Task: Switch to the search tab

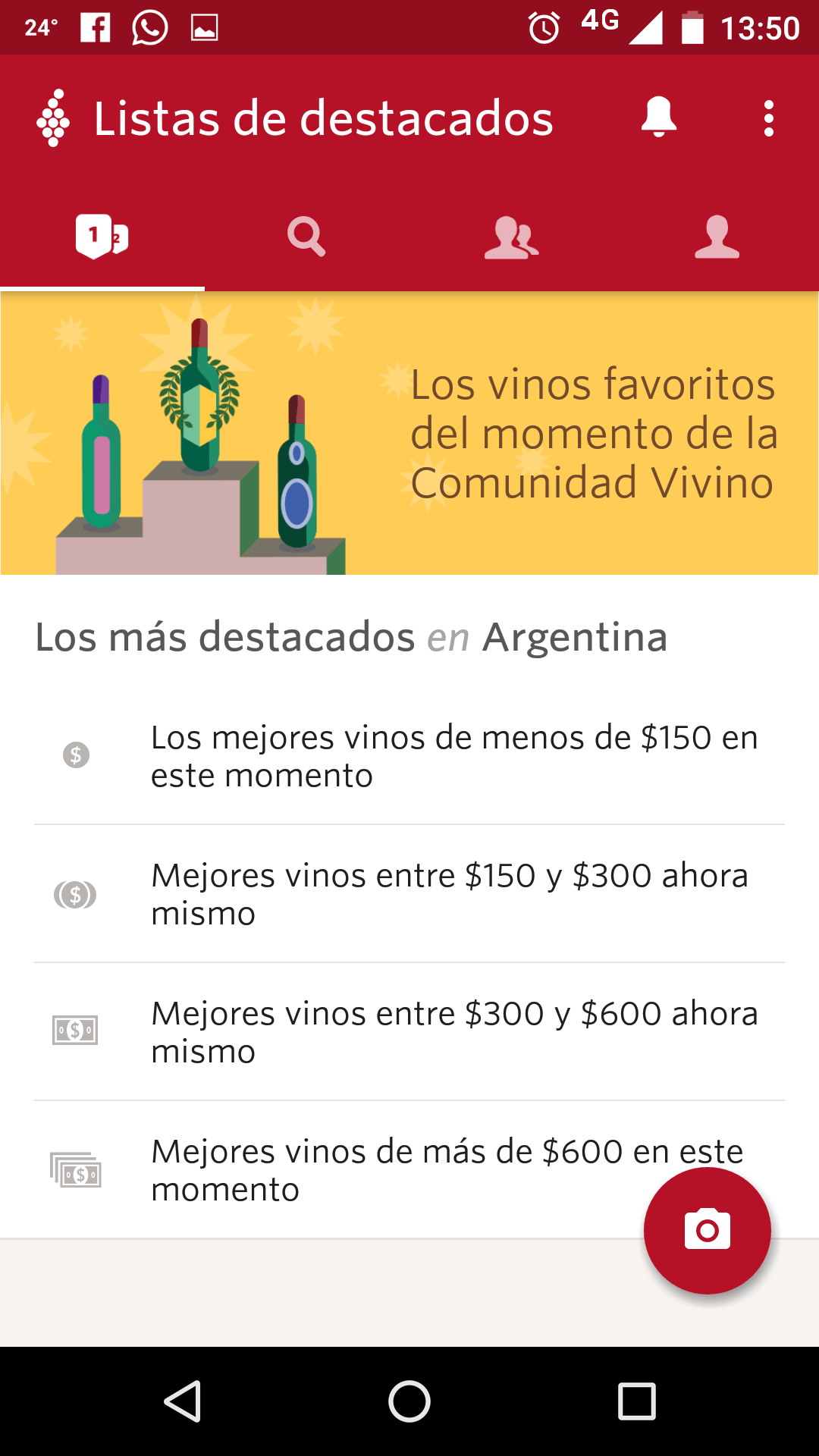Action: point(306,237)
